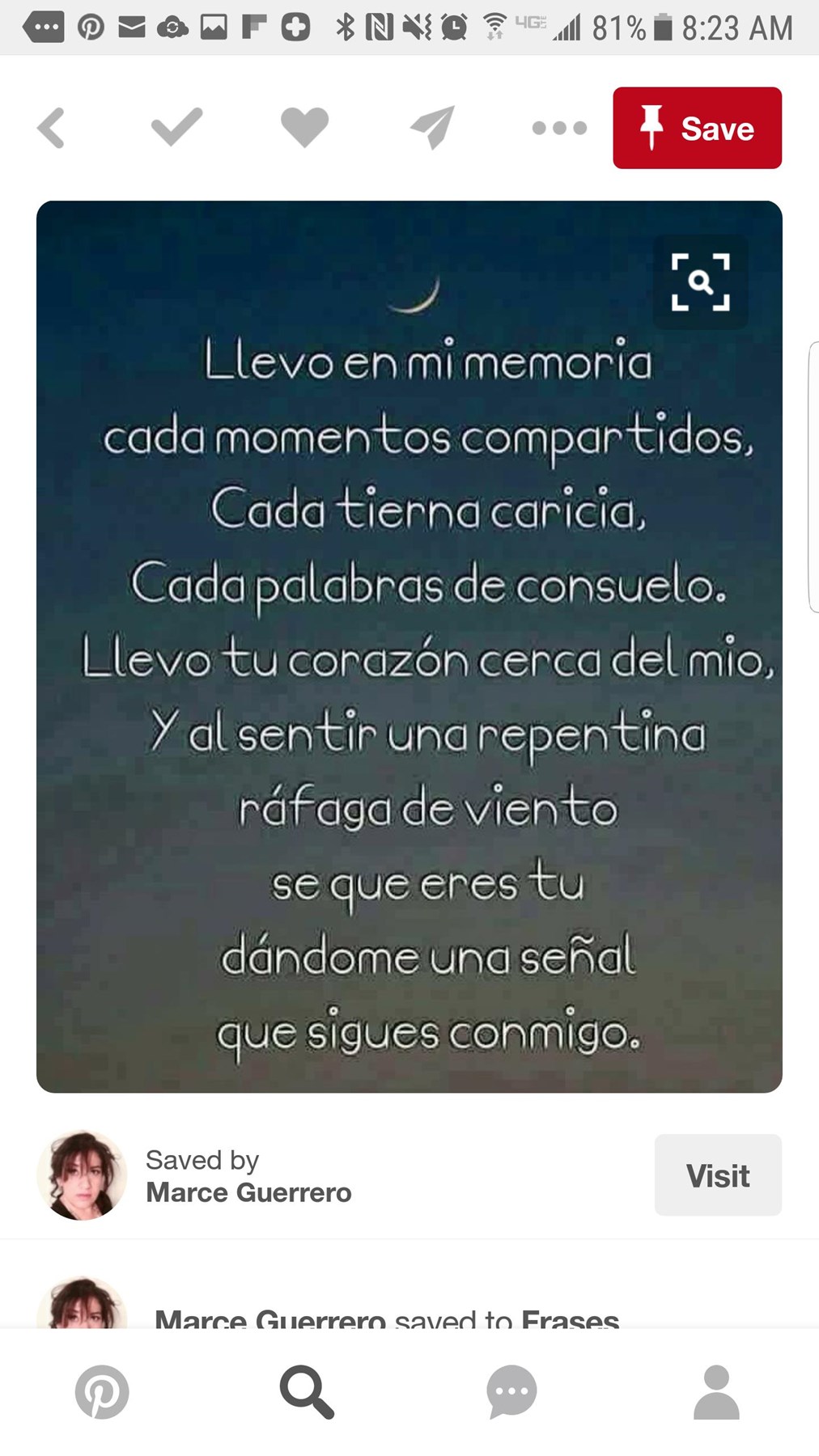Screen dimensions: 819x1456
Task: Open Wi-Fi status options
Action: pos(496,27)
